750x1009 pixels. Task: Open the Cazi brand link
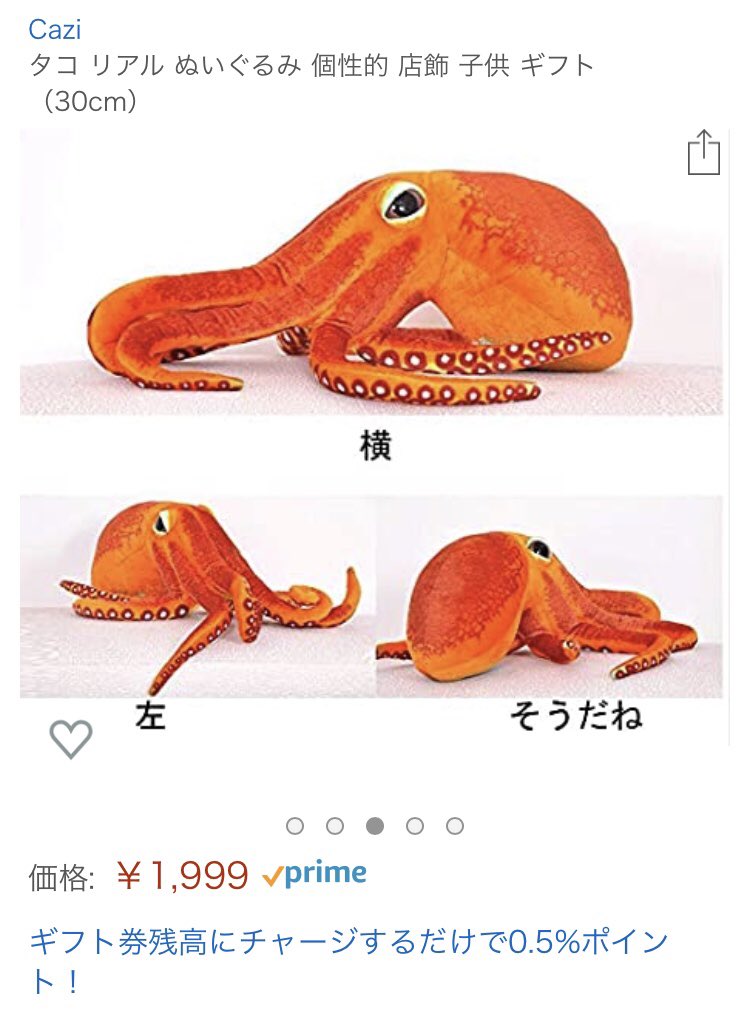(x=55, y=29)
